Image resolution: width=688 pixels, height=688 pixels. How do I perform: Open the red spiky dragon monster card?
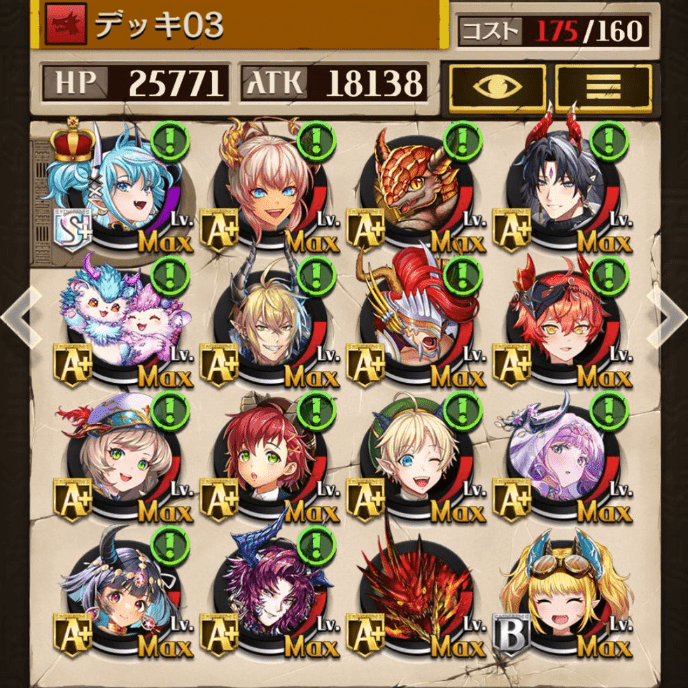tap(413, 594)
